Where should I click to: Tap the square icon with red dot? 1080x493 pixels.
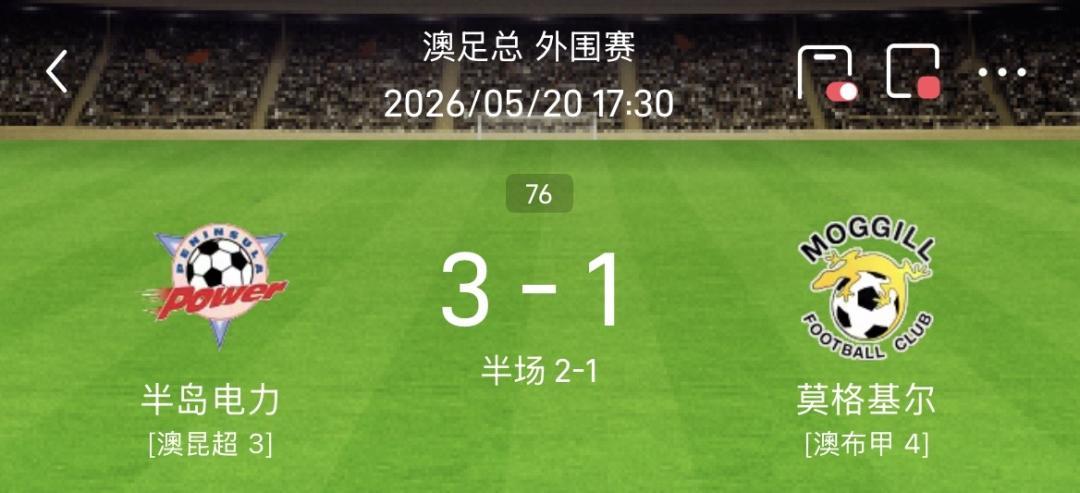913,71
